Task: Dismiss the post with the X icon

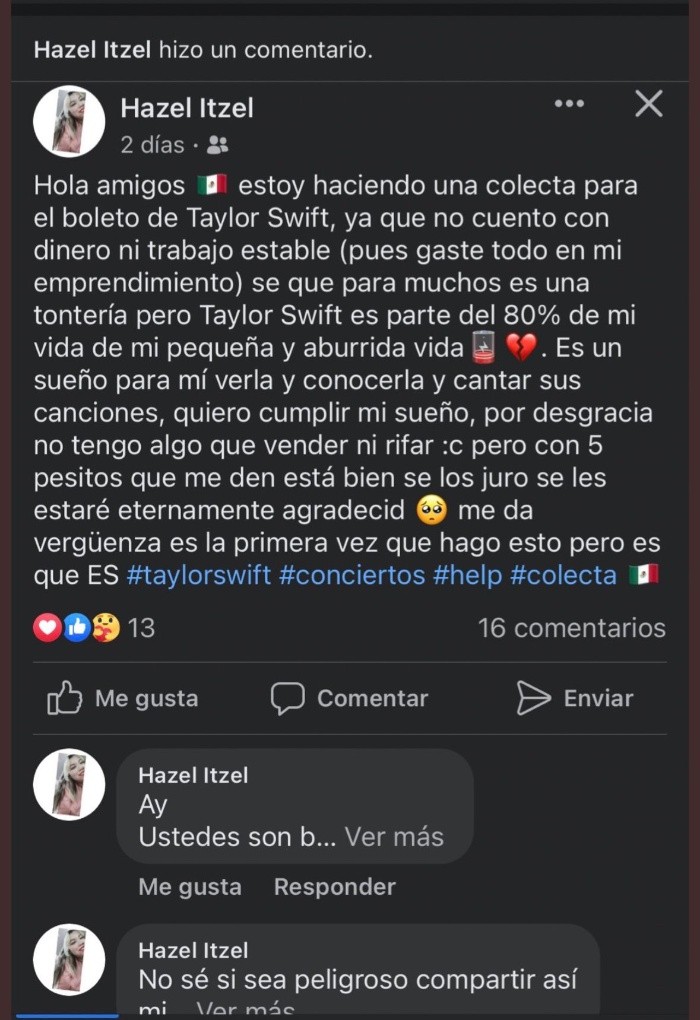Action: point(649,103)
